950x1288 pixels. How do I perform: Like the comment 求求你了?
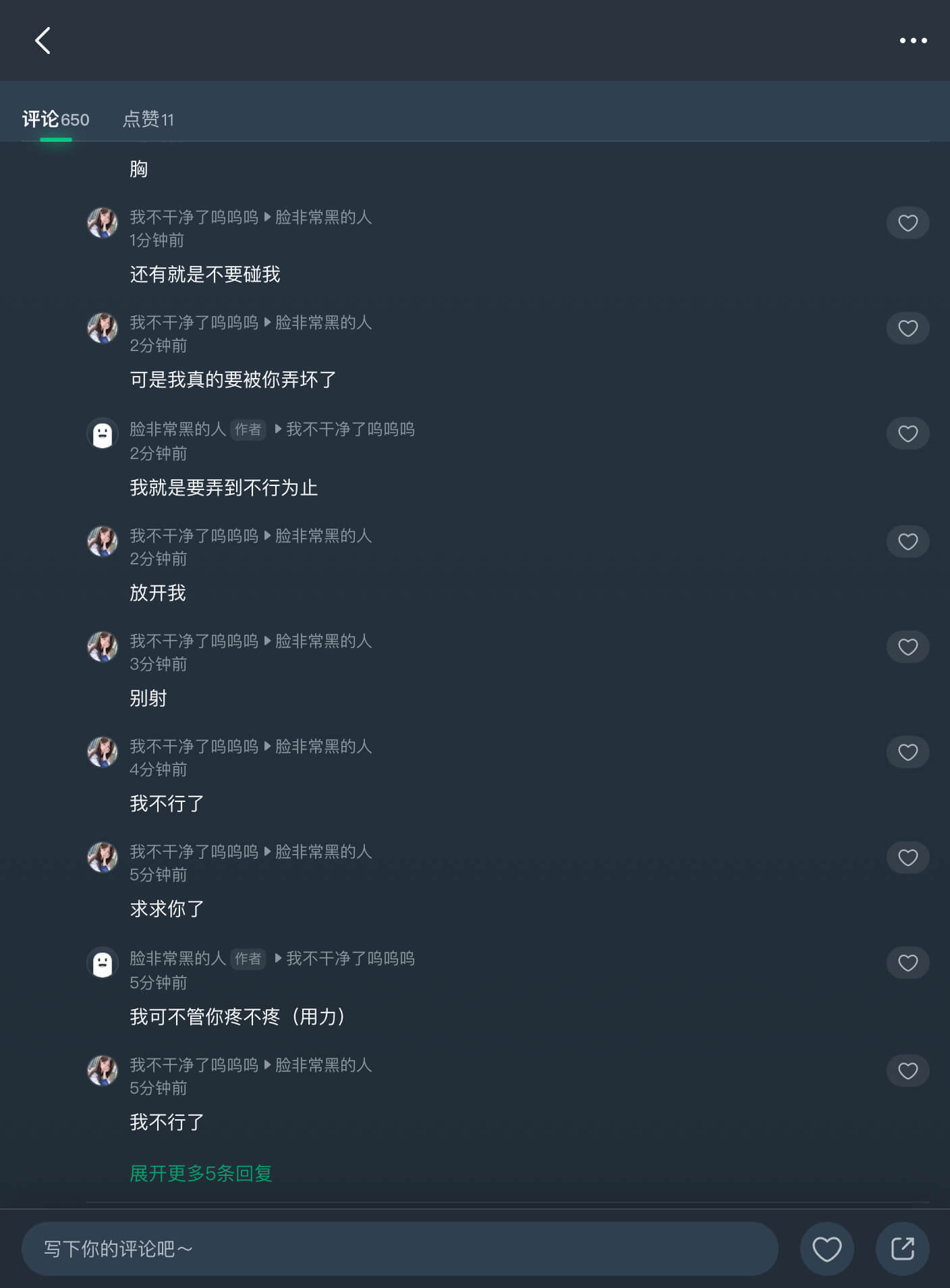[x=907, y=857]
